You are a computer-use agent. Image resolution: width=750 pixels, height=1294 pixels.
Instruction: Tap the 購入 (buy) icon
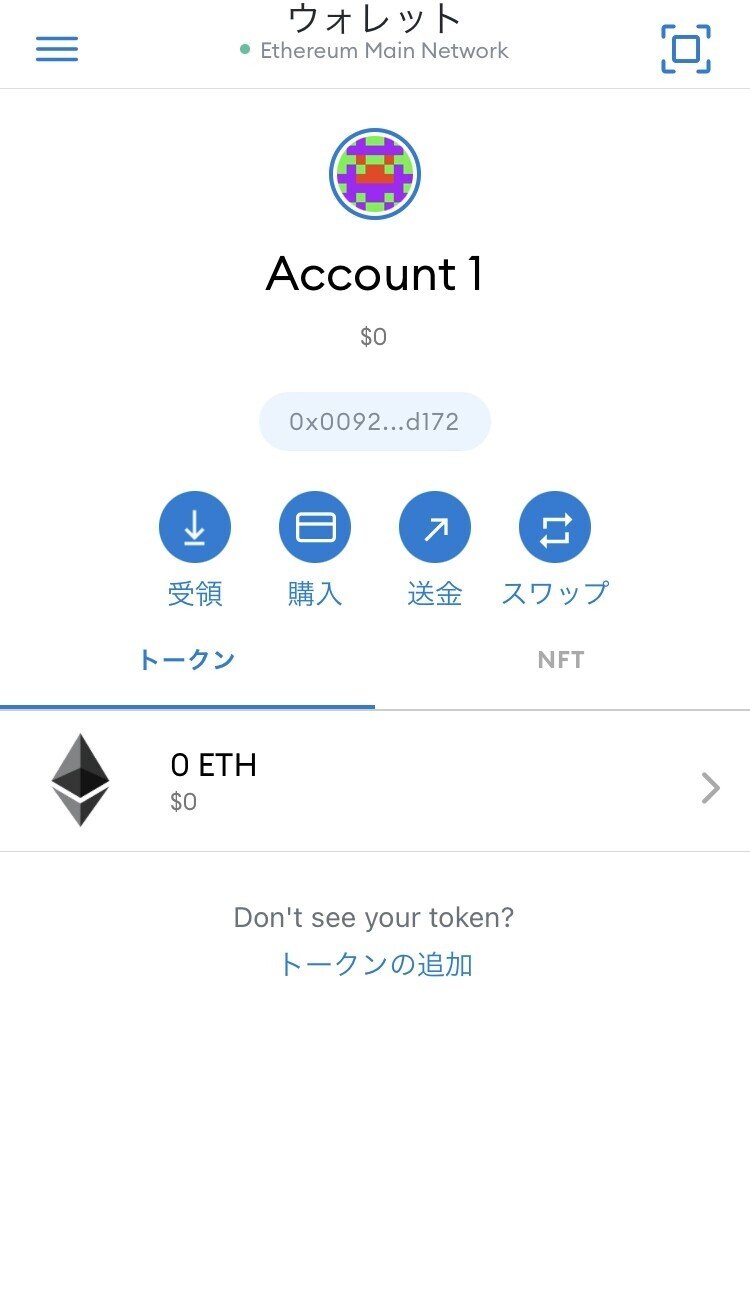click(314, 526)
